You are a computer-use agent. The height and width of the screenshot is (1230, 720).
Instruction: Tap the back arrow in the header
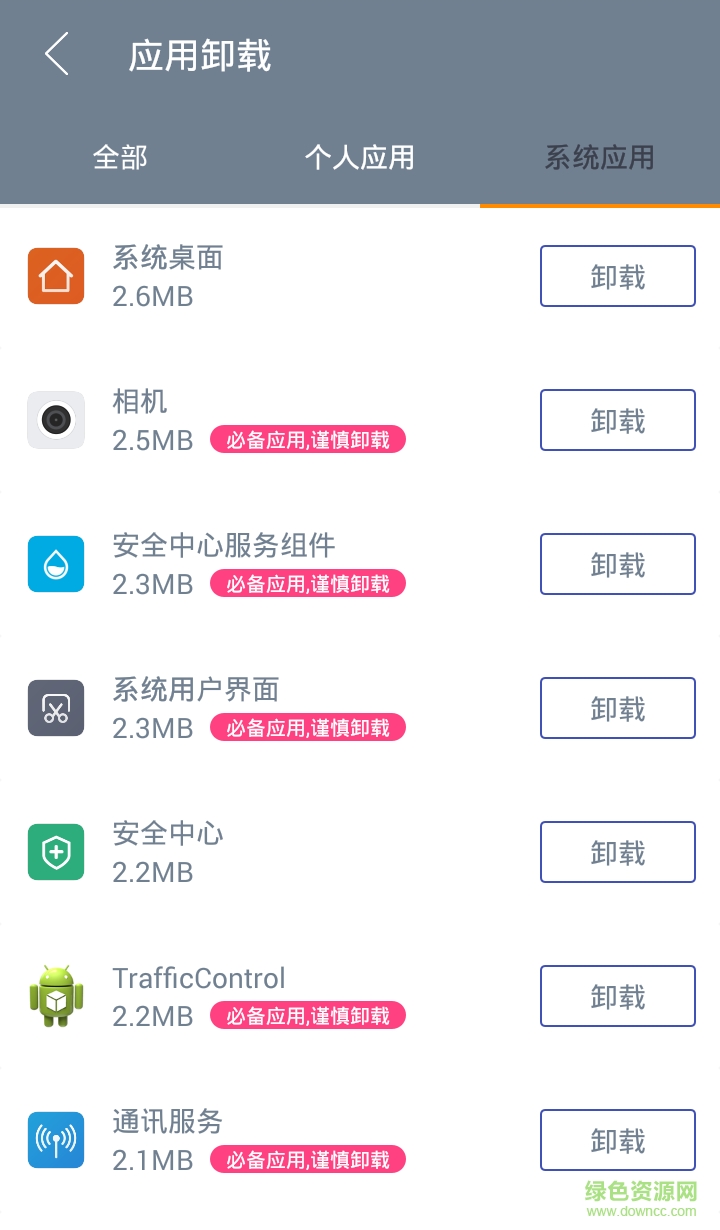[x=55, y=55]
